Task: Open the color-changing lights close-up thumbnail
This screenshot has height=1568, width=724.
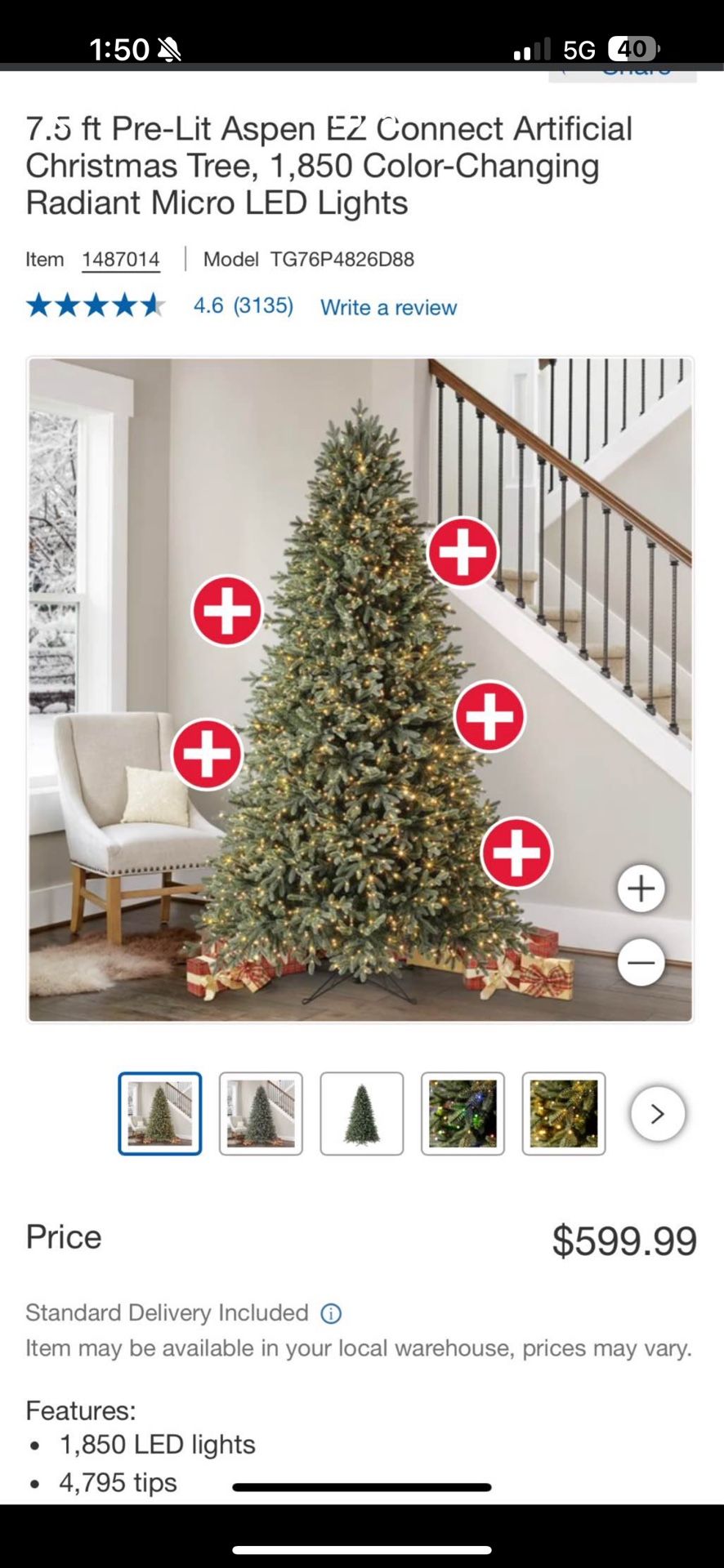Action: click(x=463, y=1113)
